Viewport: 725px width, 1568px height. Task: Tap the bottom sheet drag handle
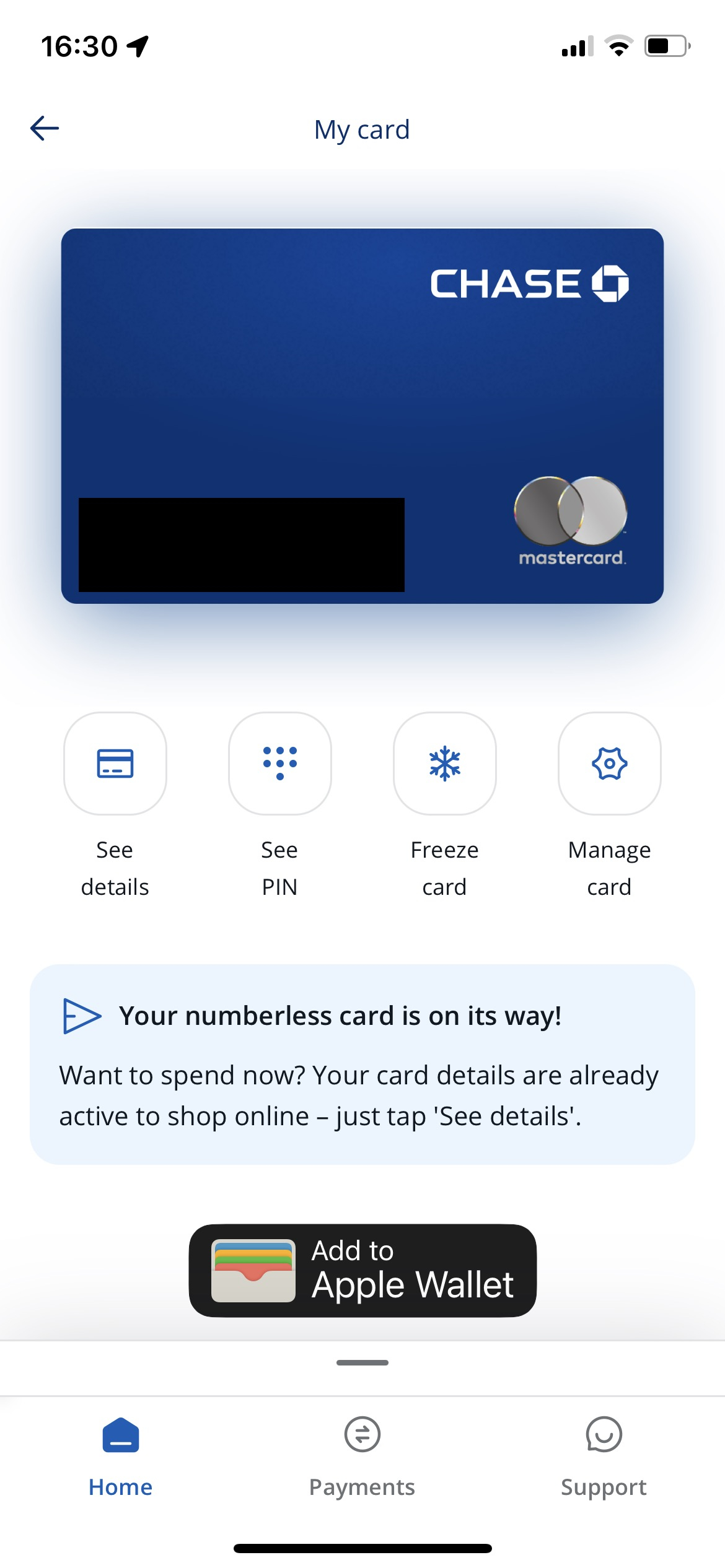click(x=362, y=1362)
